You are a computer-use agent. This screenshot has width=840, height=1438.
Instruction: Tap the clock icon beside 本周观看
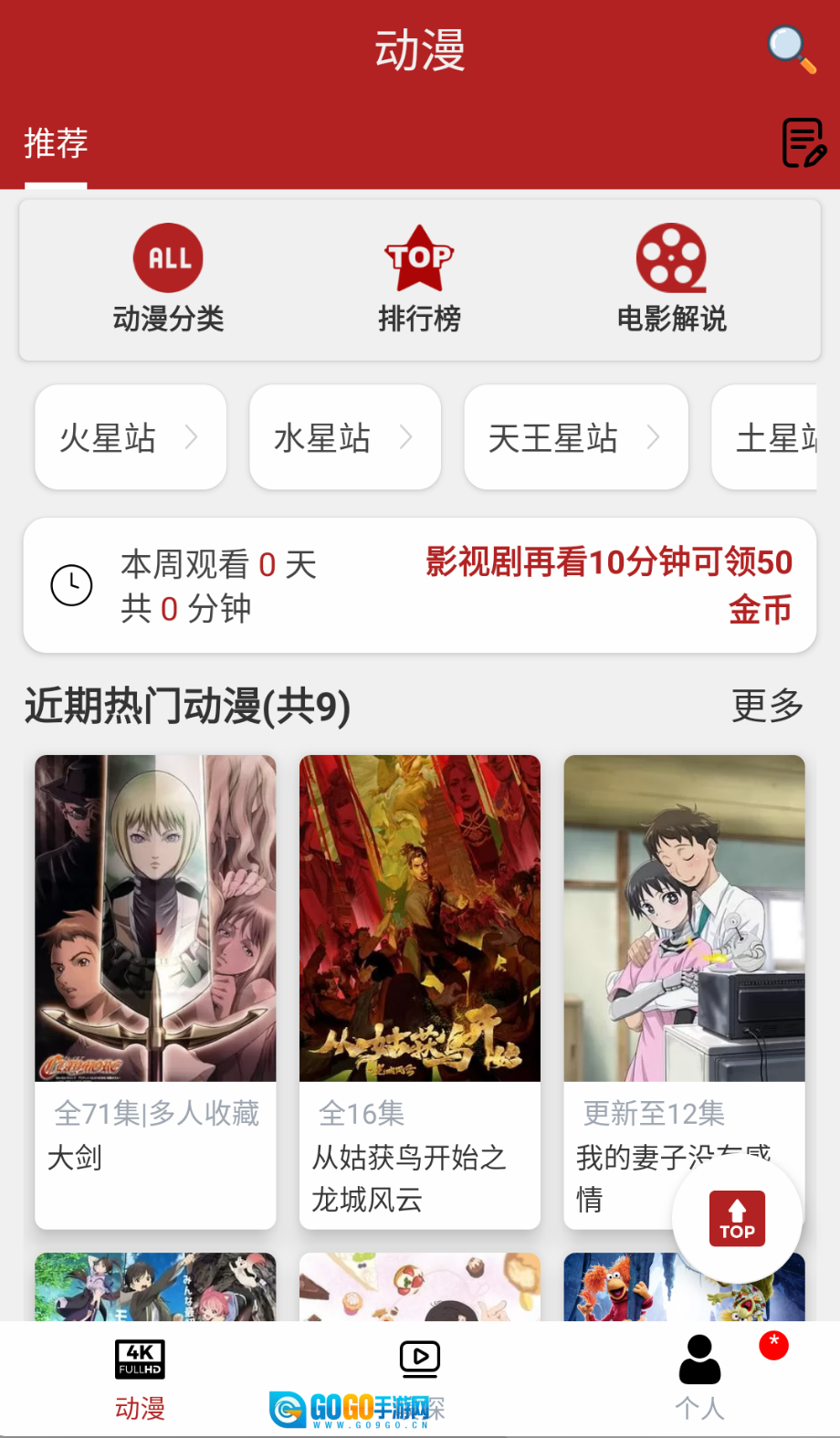(x=71, y=584)
